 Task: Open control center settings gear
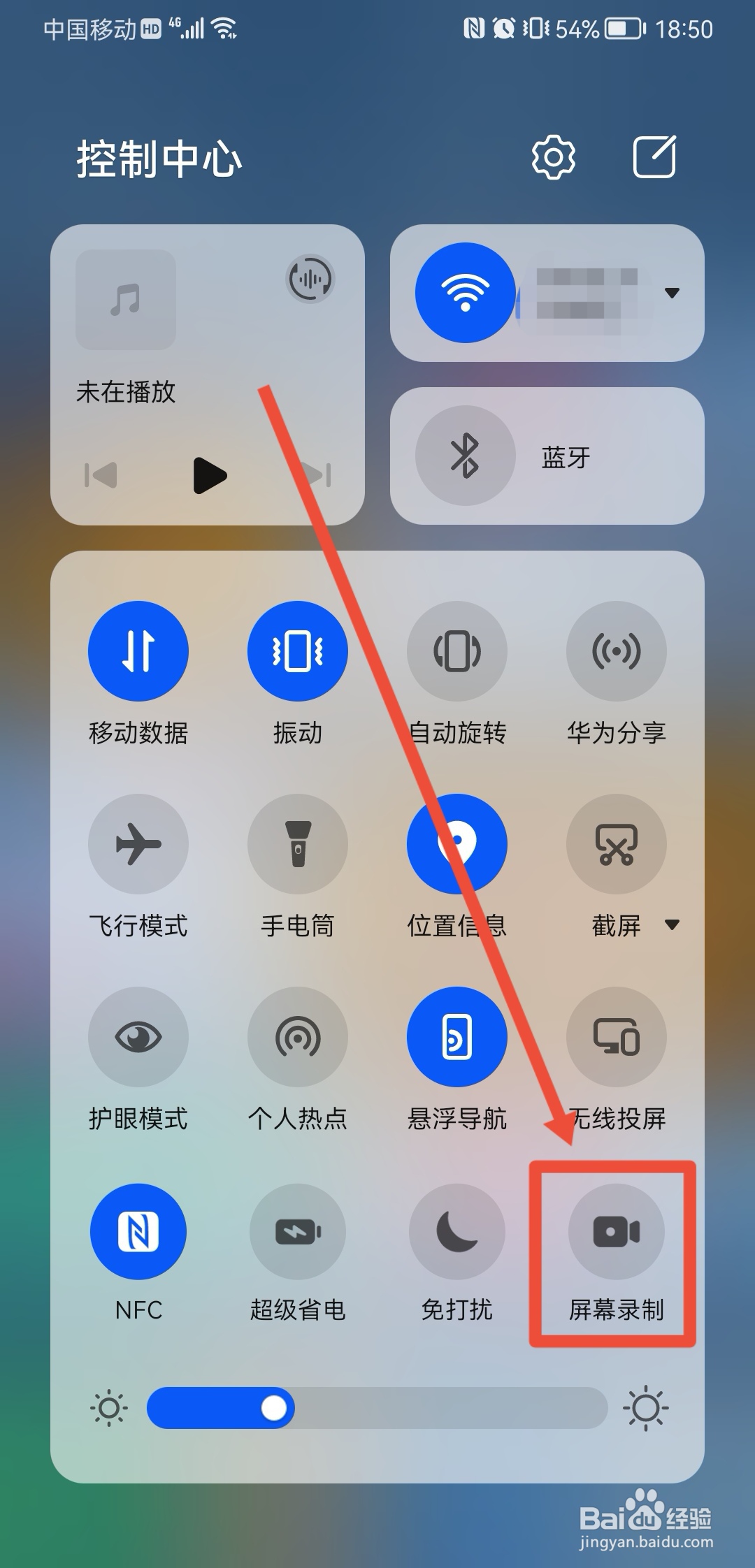[552, 158]
